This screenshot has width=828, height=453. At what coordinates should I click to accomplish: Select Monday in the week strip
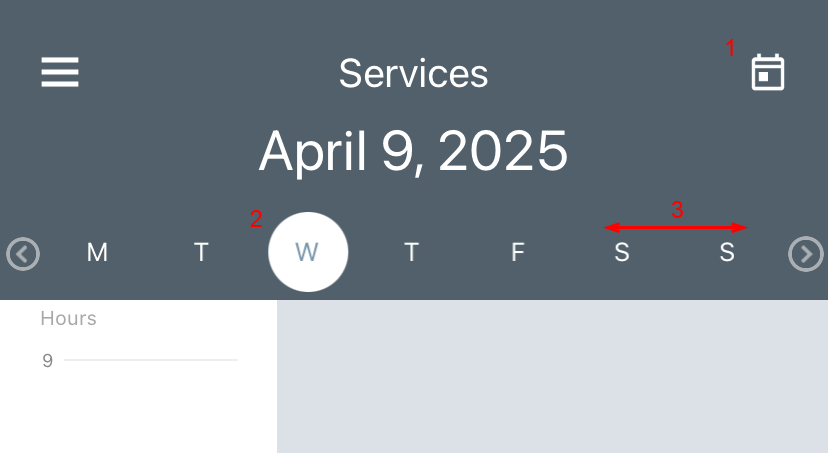97,253
